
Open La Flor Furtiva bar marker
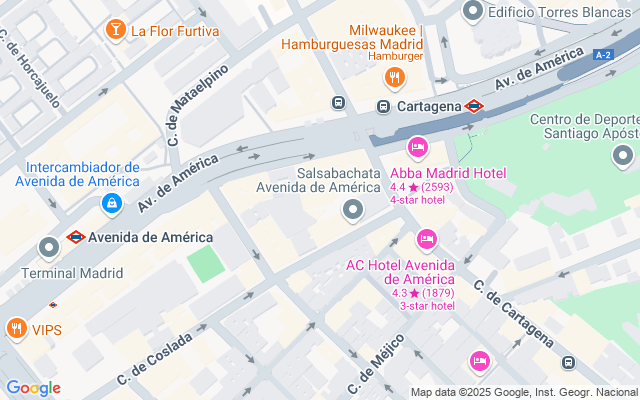[116, 30]
